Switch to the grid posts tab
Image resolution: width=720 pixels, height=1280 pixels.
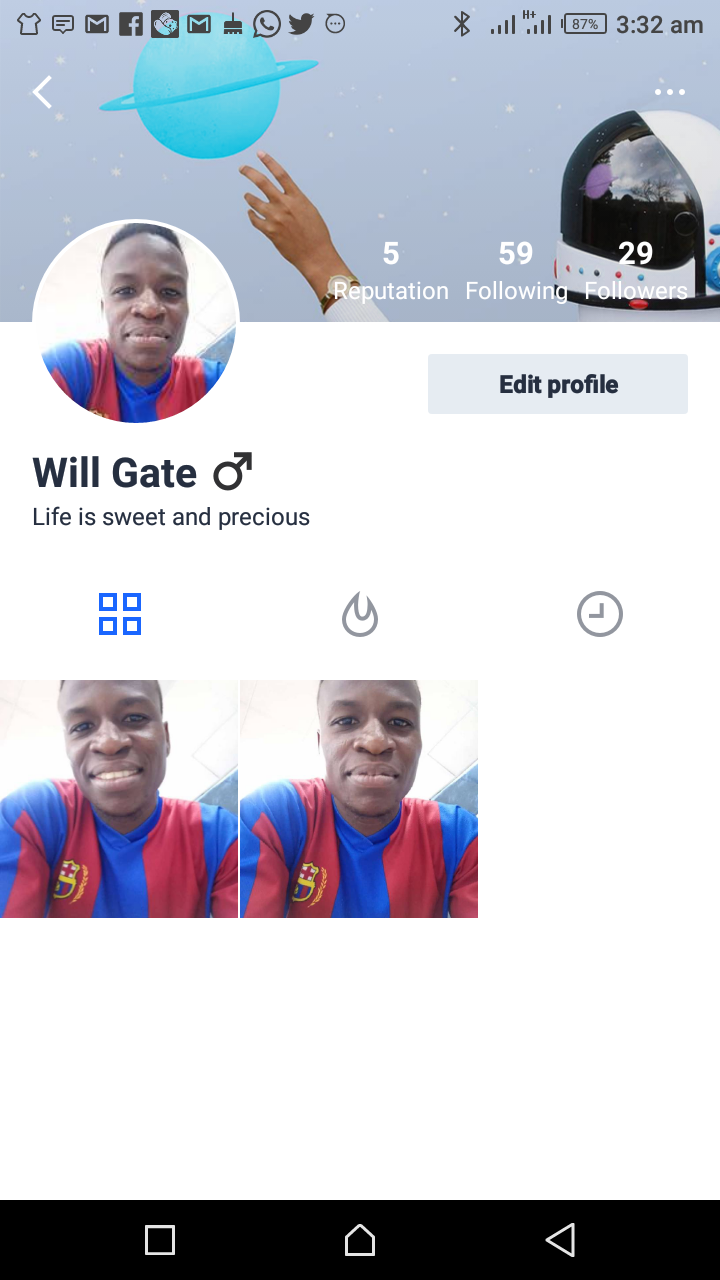click(119, 614)
